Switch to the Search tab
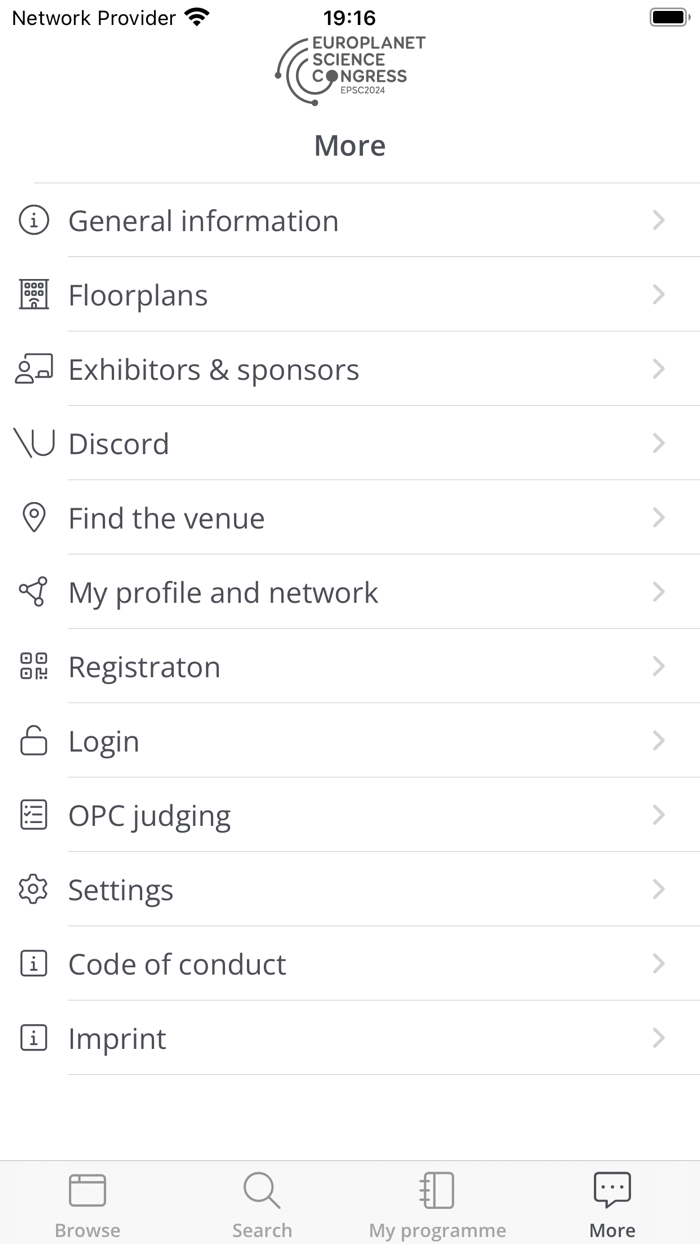Screen dimensions: 700x1244 (262, 1204)
